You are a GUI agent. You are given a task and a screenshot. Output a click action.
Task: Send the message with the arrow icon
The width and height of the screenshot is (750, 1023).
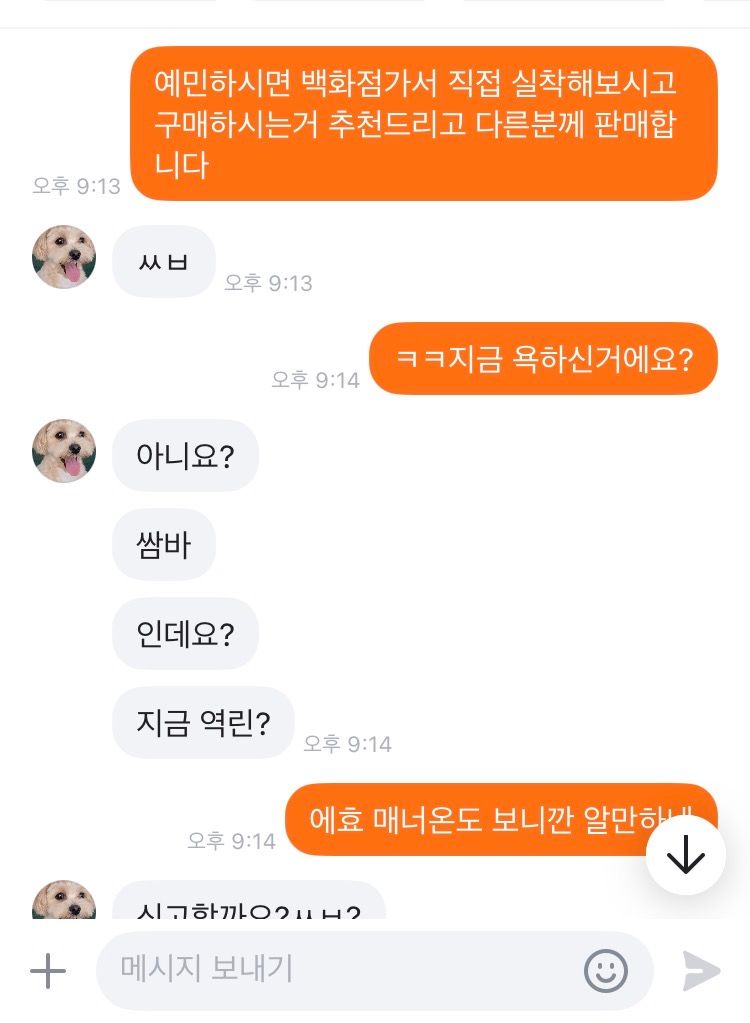[701, 970]
